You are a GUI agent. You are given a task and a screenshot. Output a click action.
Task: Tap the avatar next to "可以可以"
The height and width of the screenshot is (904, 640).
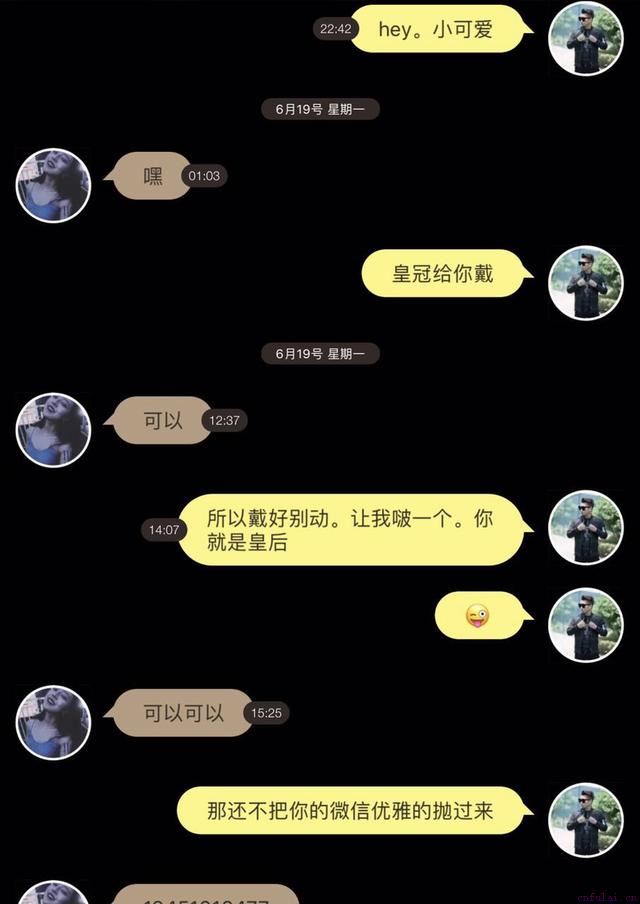pyautogui.click(x=53, y=722)
